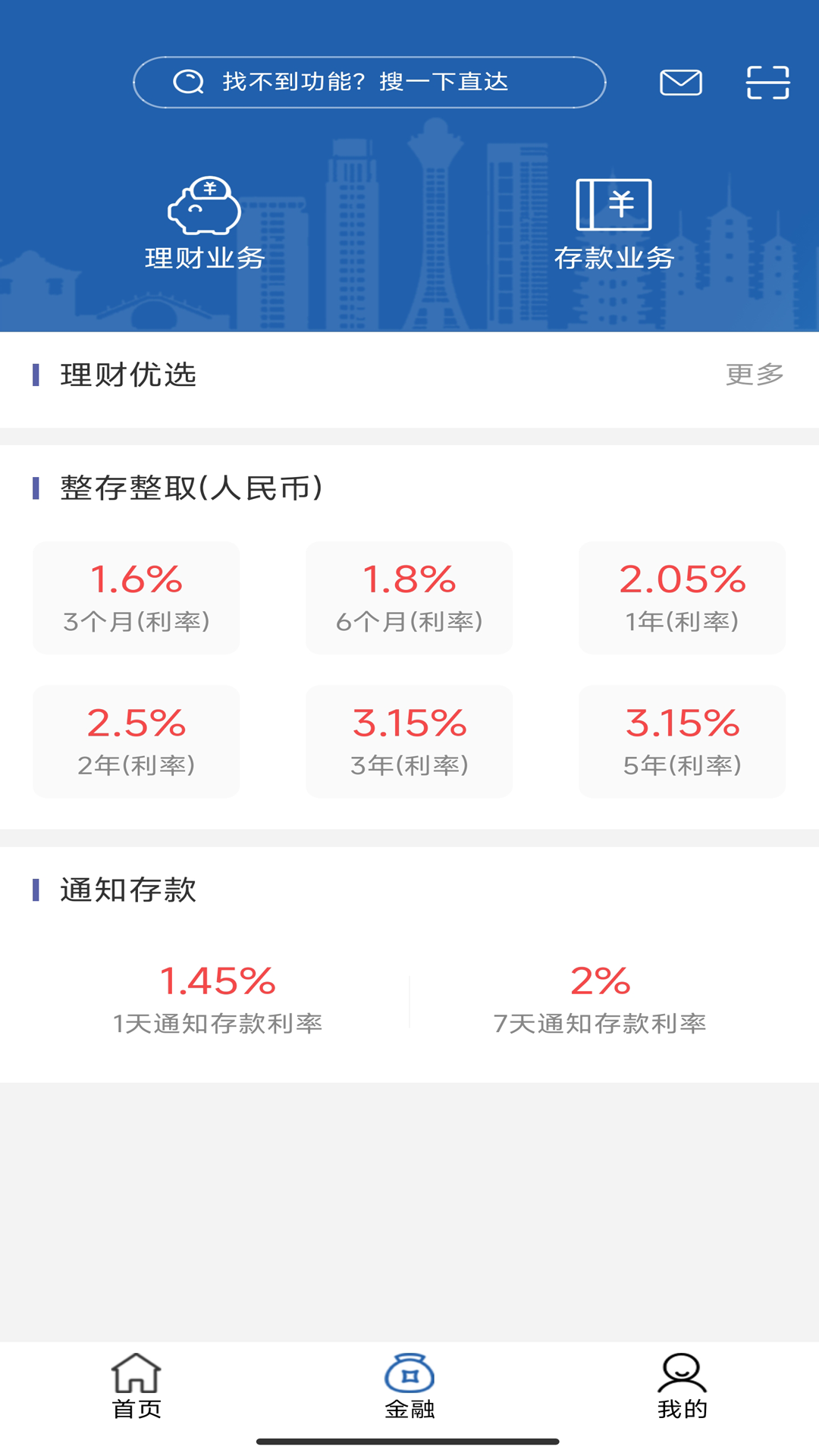Select the 1.8% 6个月 rate card
This screenshot has height=1456, width=819.
point(409,598)
